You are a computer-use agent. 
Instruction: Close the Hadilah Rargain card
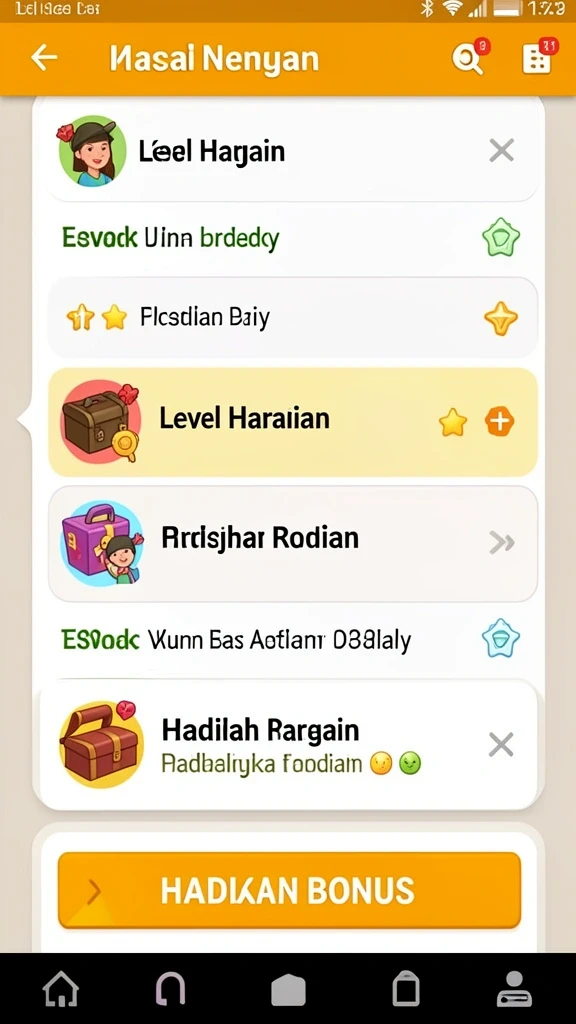coord(501,744)
